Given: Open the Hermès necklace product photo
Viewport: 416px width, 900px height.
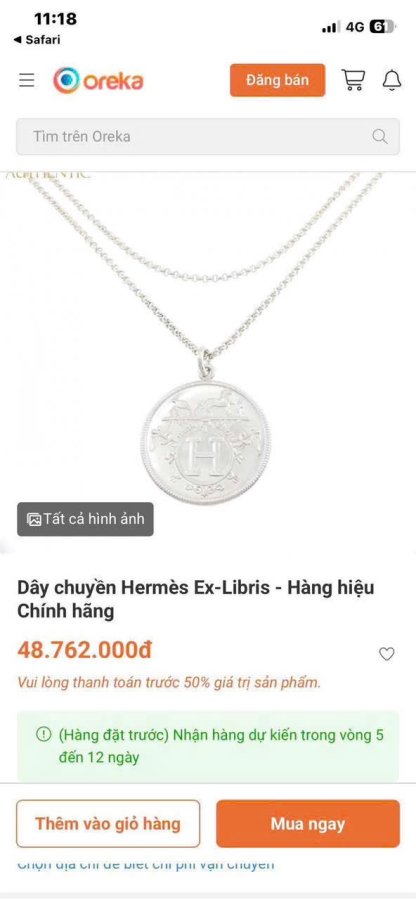Looking at the screenshot, I should point(208,362).
